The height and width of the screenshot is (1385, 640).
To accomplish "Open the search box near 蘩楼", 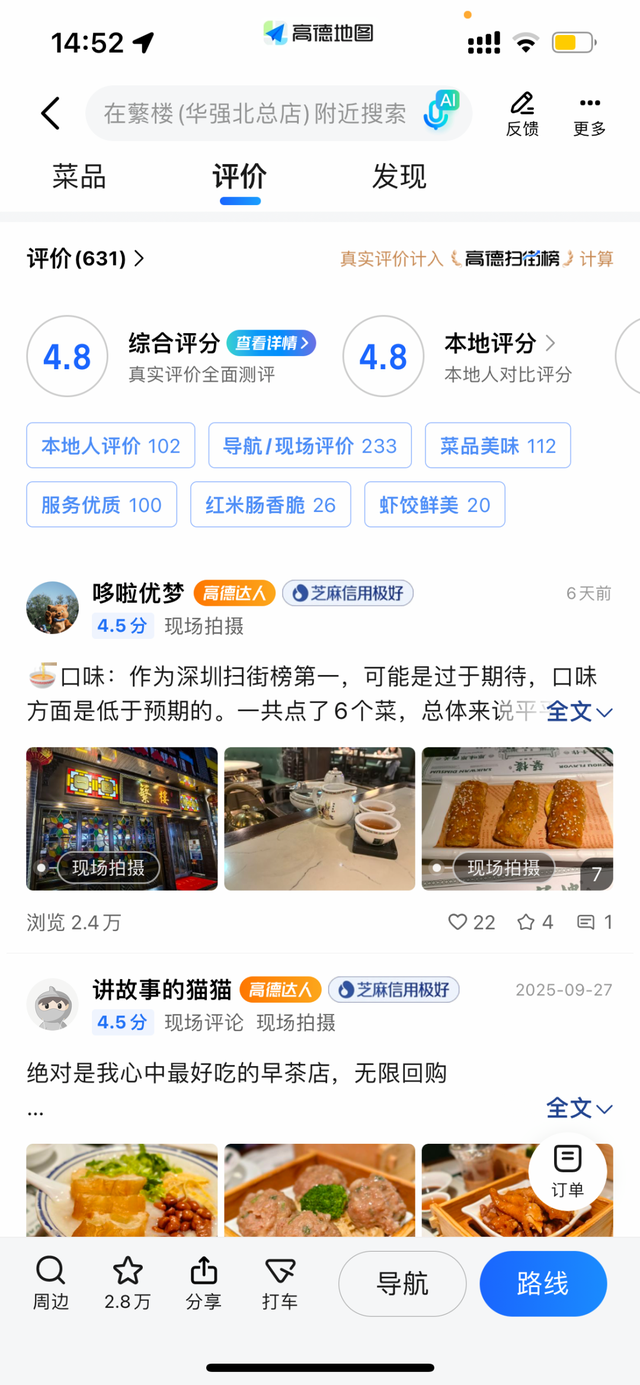I will coord(255,114).
